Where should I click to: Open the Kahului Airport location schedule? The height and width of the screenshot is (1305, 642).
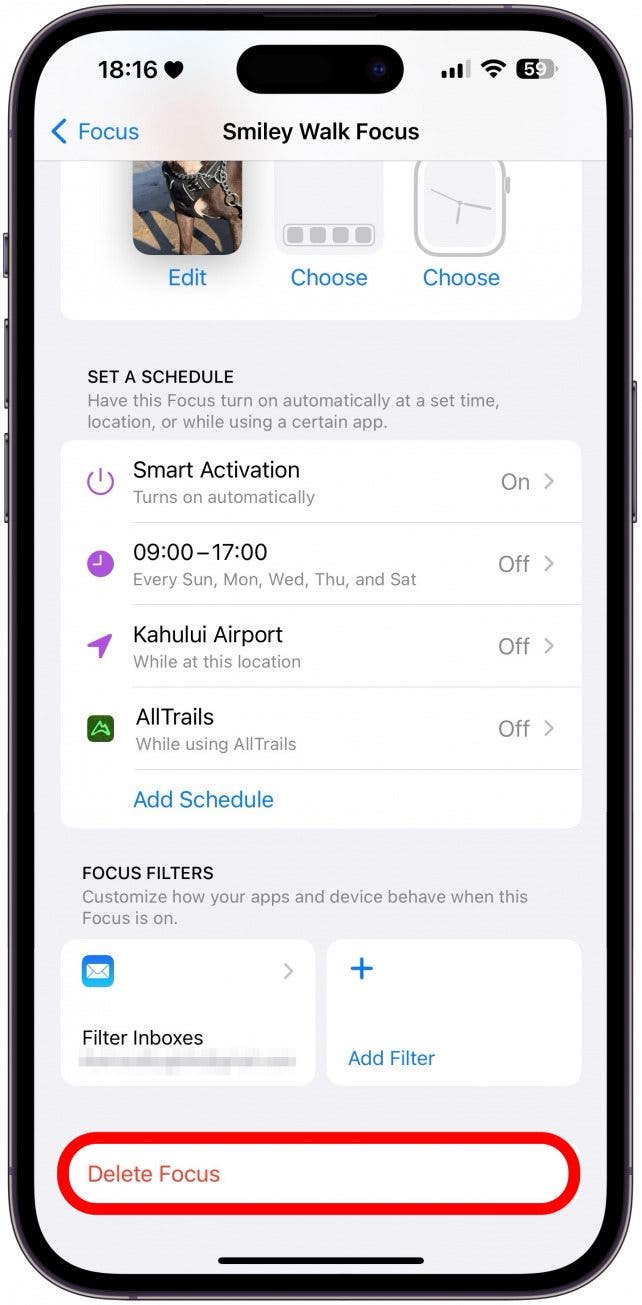pos(320,646)
